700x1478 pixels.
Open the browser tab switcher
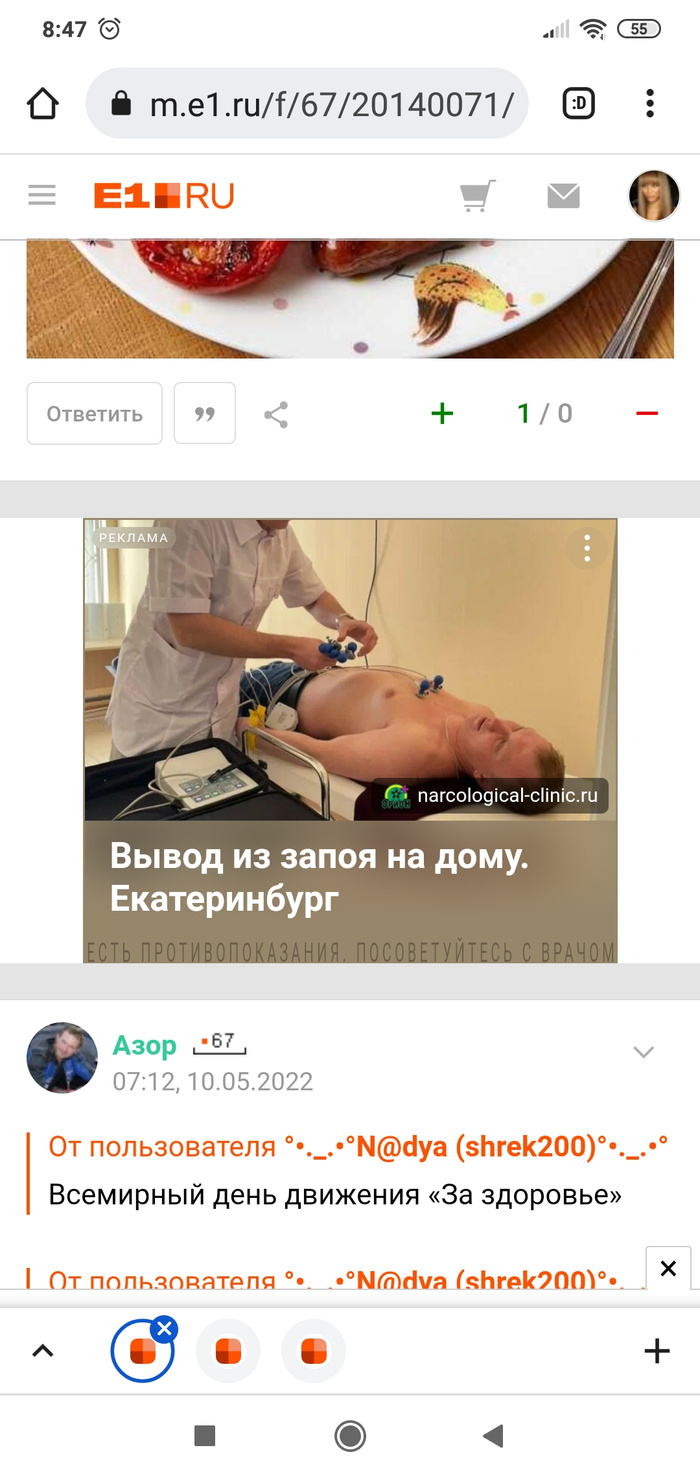(579, 103)
